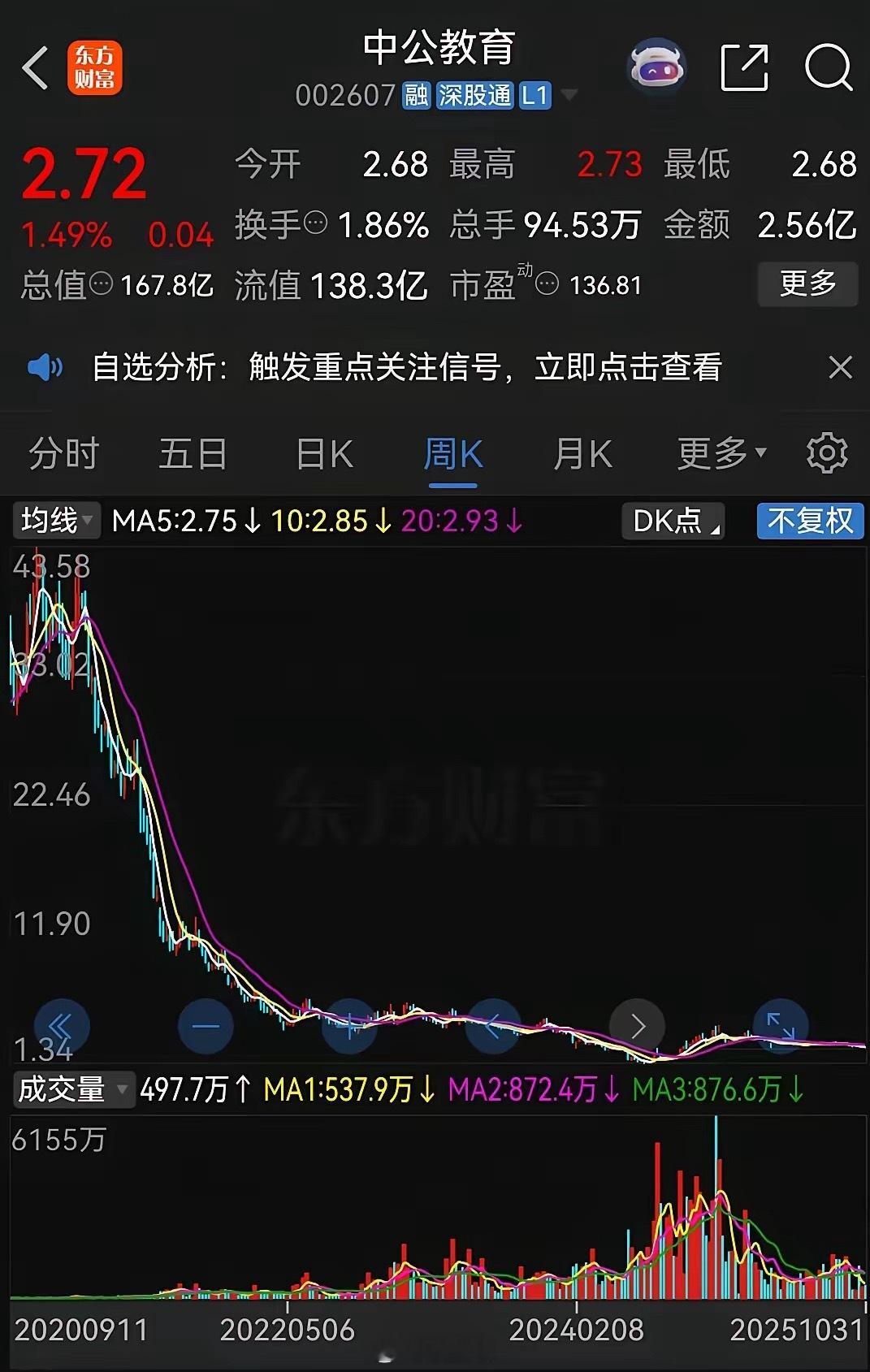Enter fullscreen chart via expand icon
This screenshot has width=870, height=1372.
[x=781, y=1026]
